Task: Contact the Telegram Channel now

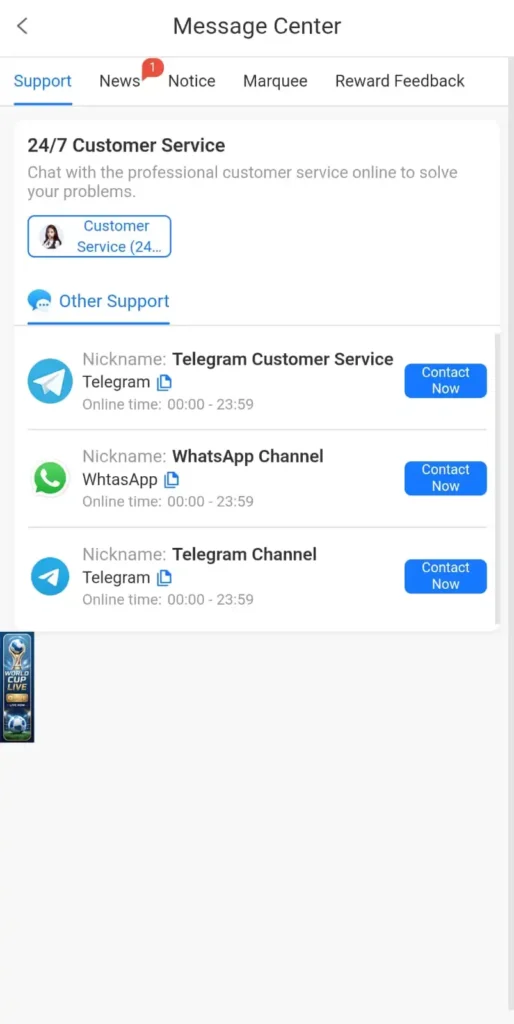Action: pos(445,576)
